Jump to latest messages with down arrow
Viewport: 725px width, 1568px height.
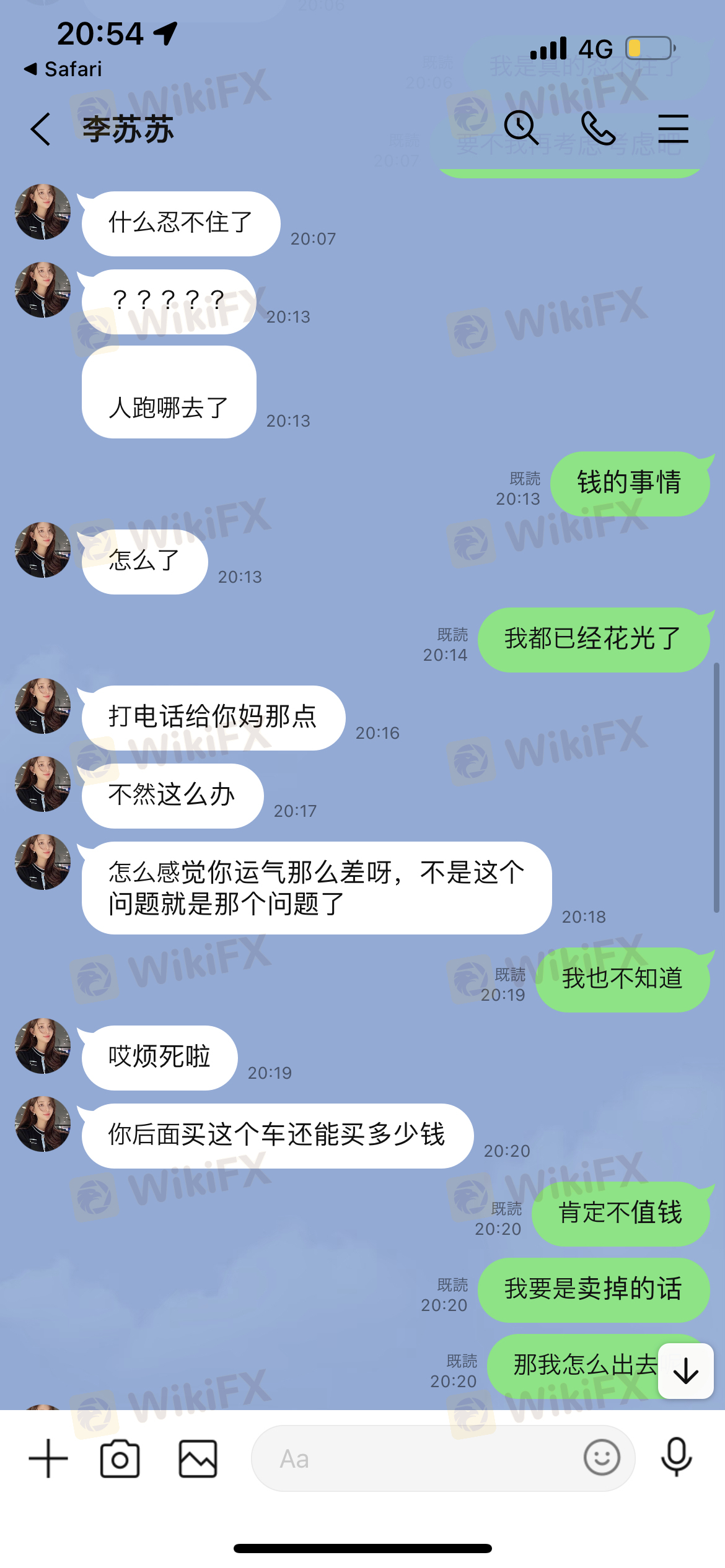685,1370
